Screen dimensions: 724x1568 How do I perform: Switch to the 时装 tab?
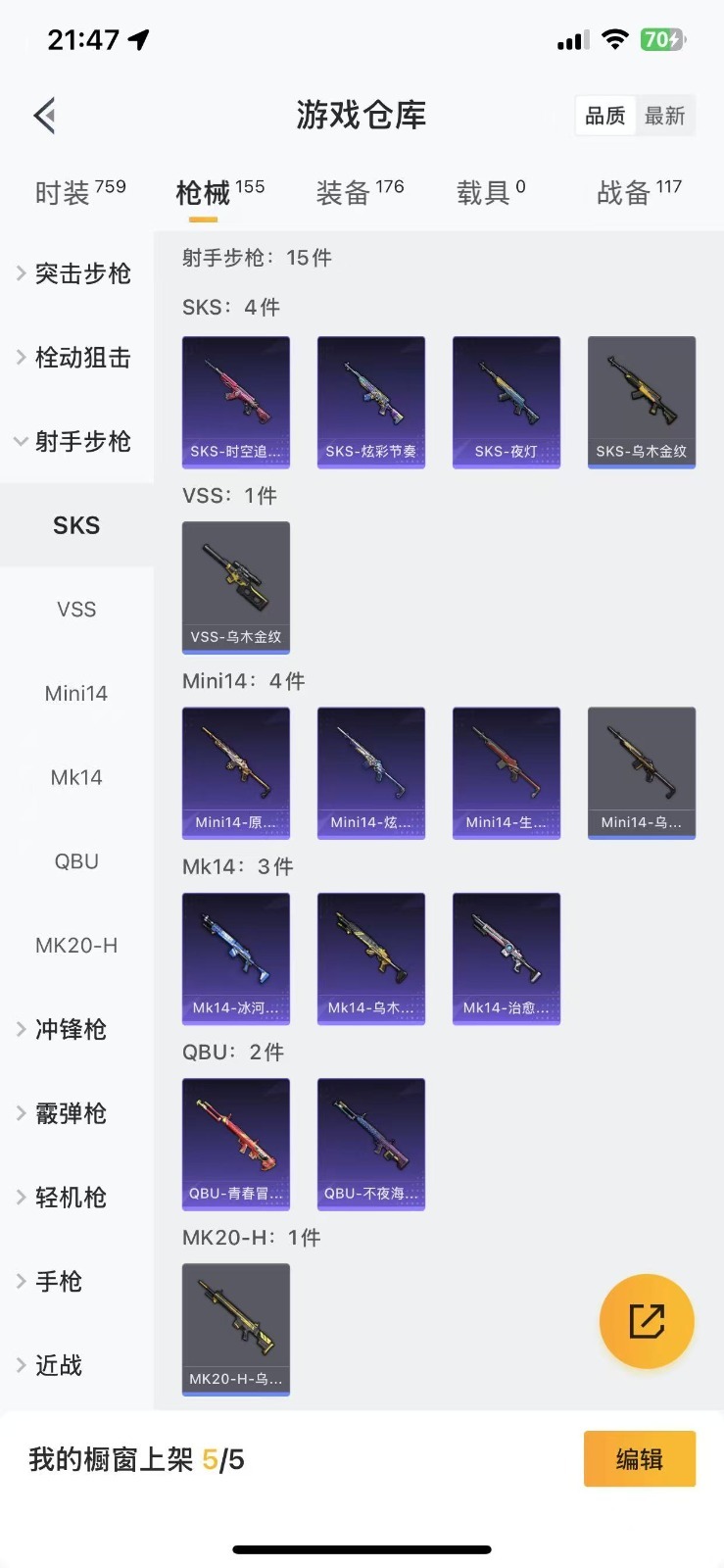[x=79, y=192]
